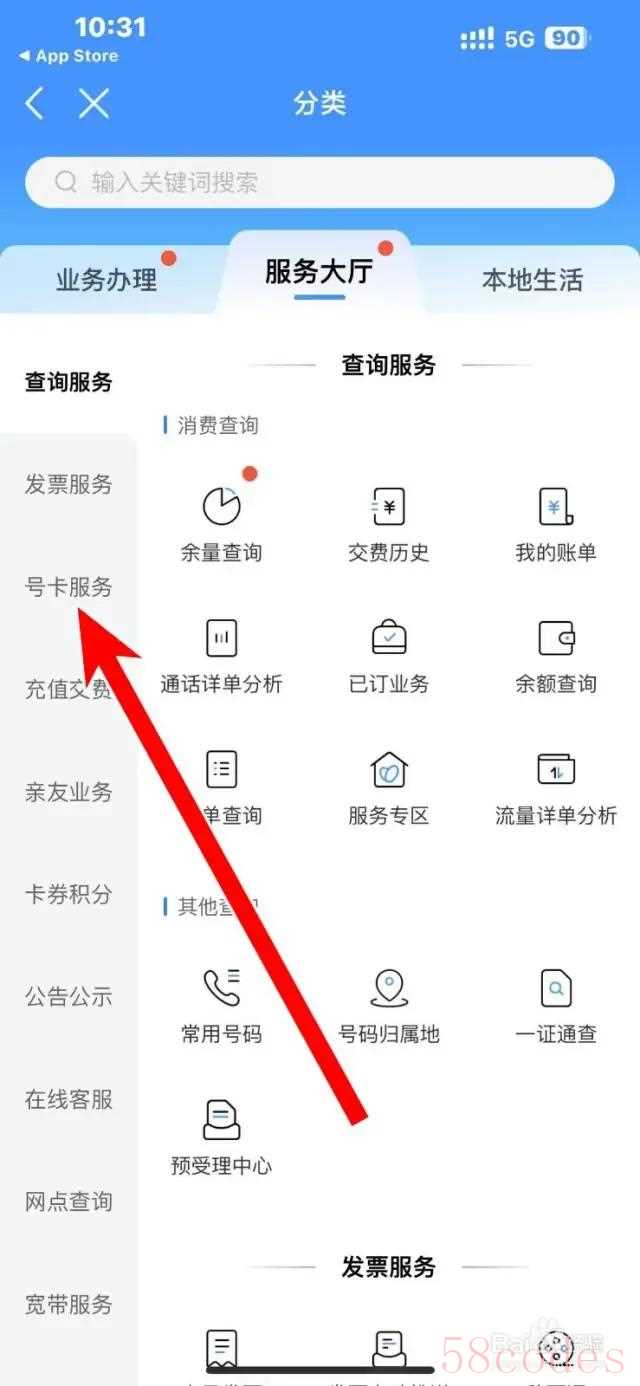This screenshot has width=640, height=1386.
Task: Select 发票服务 in the side menu
Action: coord(69,485)
